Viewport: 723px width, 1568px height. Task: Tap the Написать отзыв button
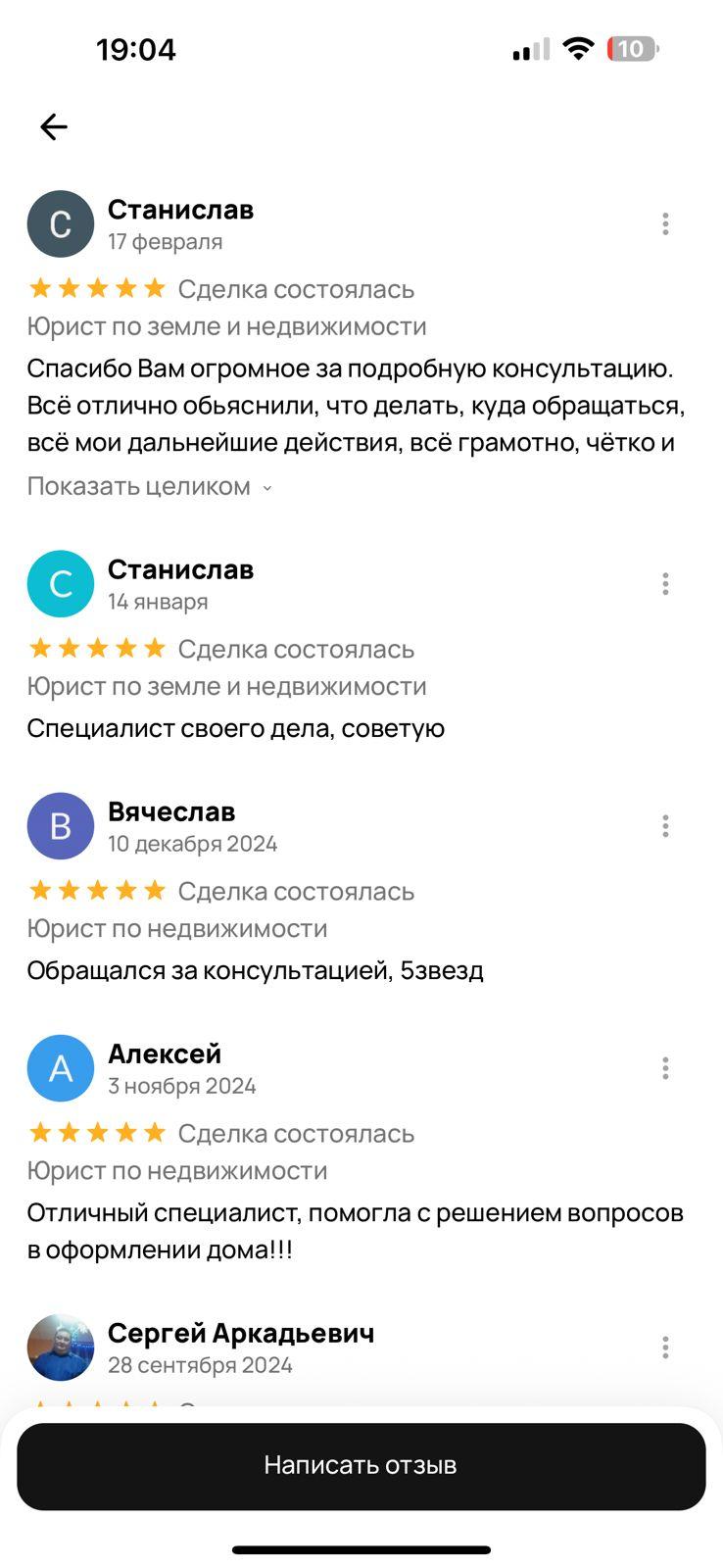click(x=361, y=1465)
